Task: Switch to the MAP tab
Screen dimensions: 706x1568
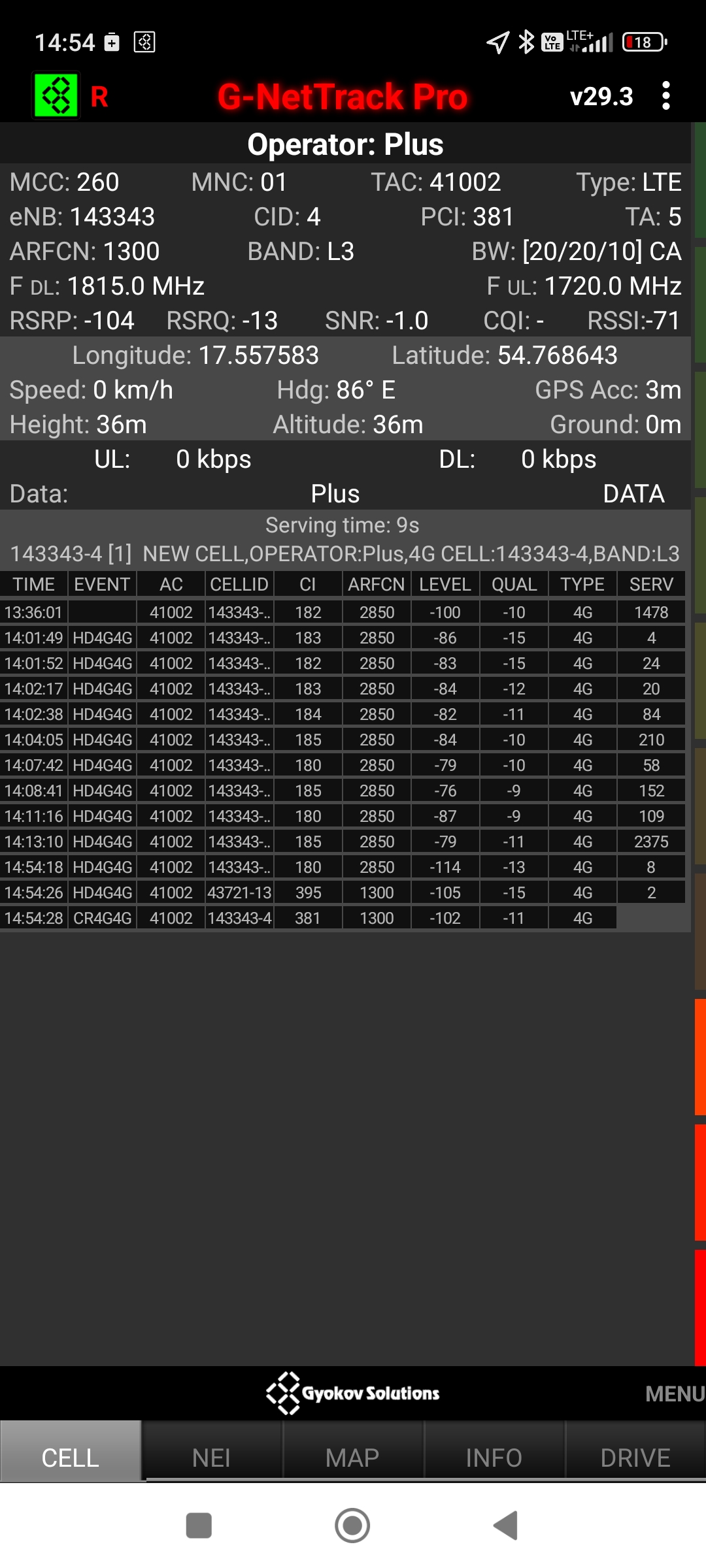Action: click(352, 1458)
